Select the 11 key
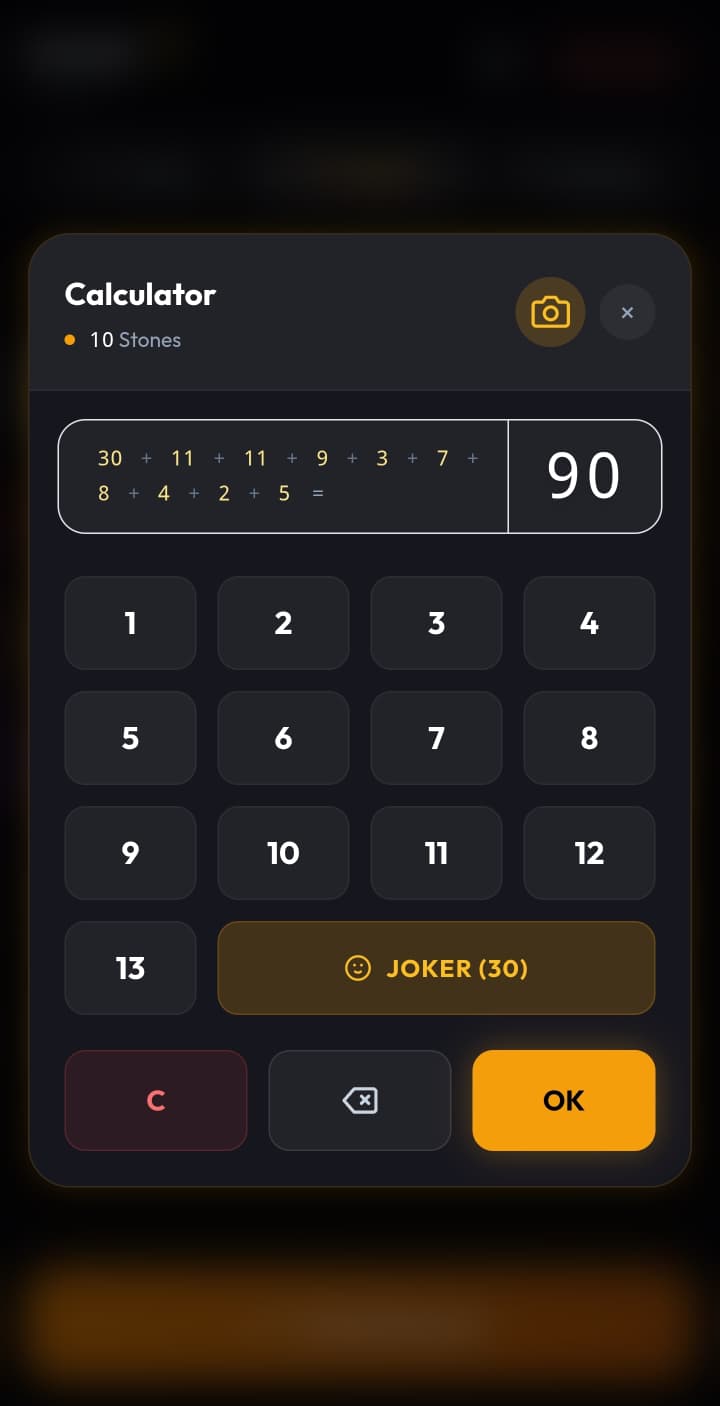This screenshot has height=1406, width=720. click(x=436, y=853)
